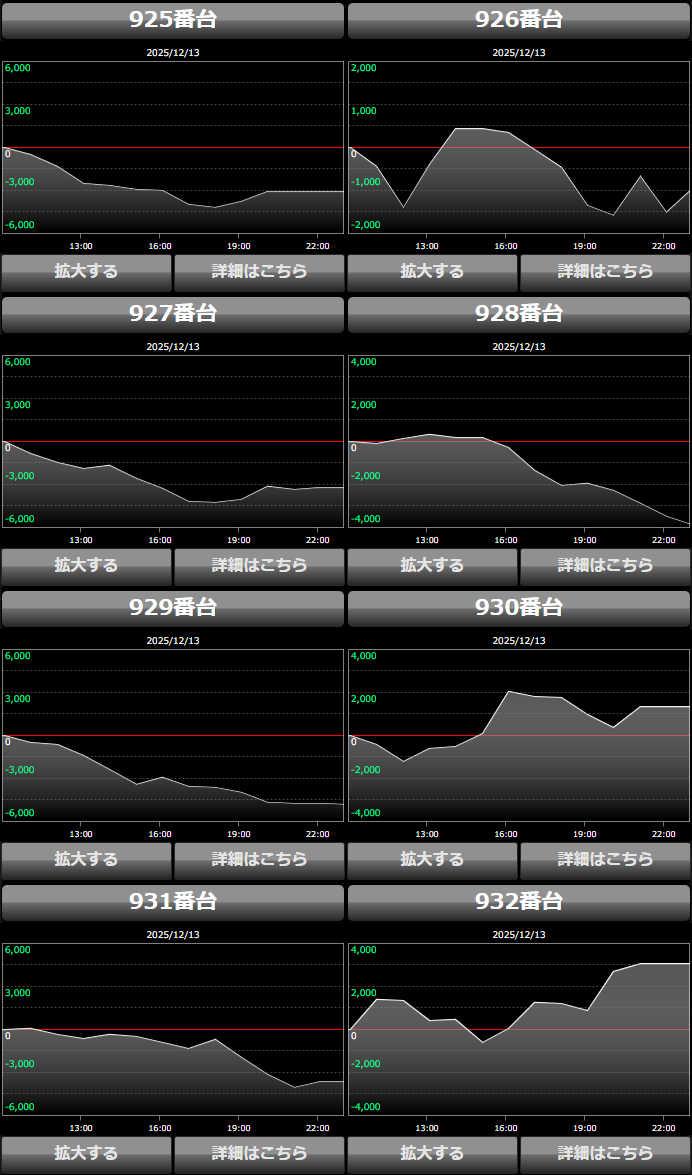Image resolution: width=692 pixels, height=1175 pixels.
Task: Open 詳細はこちら for machine 927番台
Action: click(259, 565)
